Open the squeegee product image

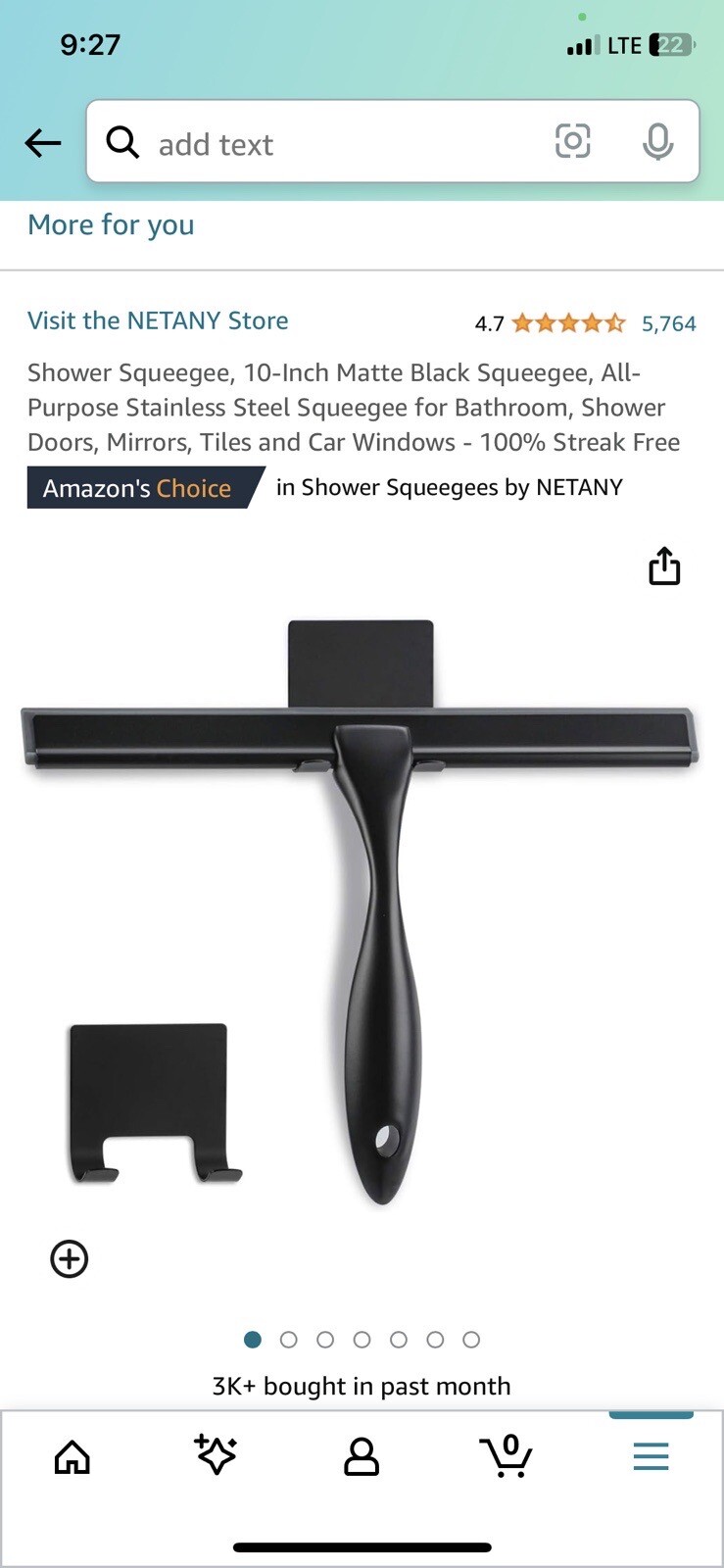[361, 911]
